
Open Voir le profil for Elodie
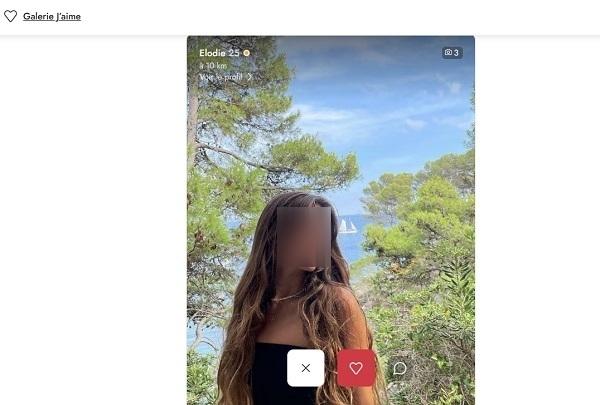tap(225, 76)
